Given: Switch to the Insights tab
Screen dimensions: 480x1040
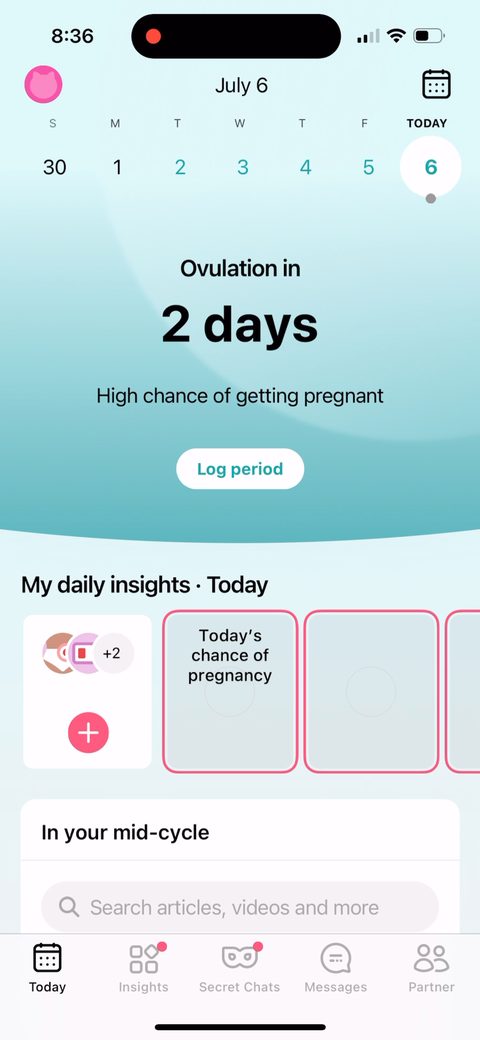Looking at the screenshot, I should pyautogui.click(x=143, y=968).
